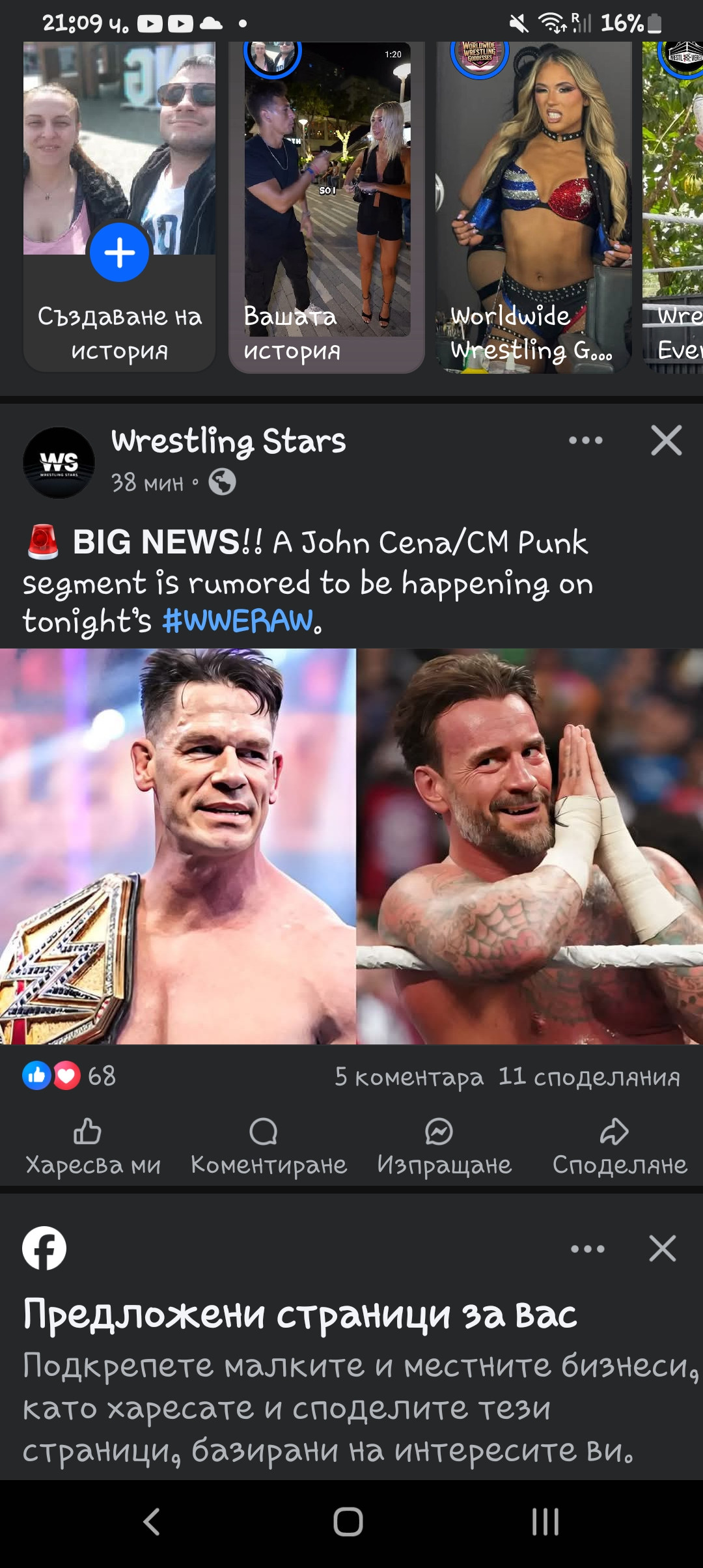The height and width of the screenshot is (1568, 703).
Task: Open Wrestling Stars page name link
Action: 228,441
